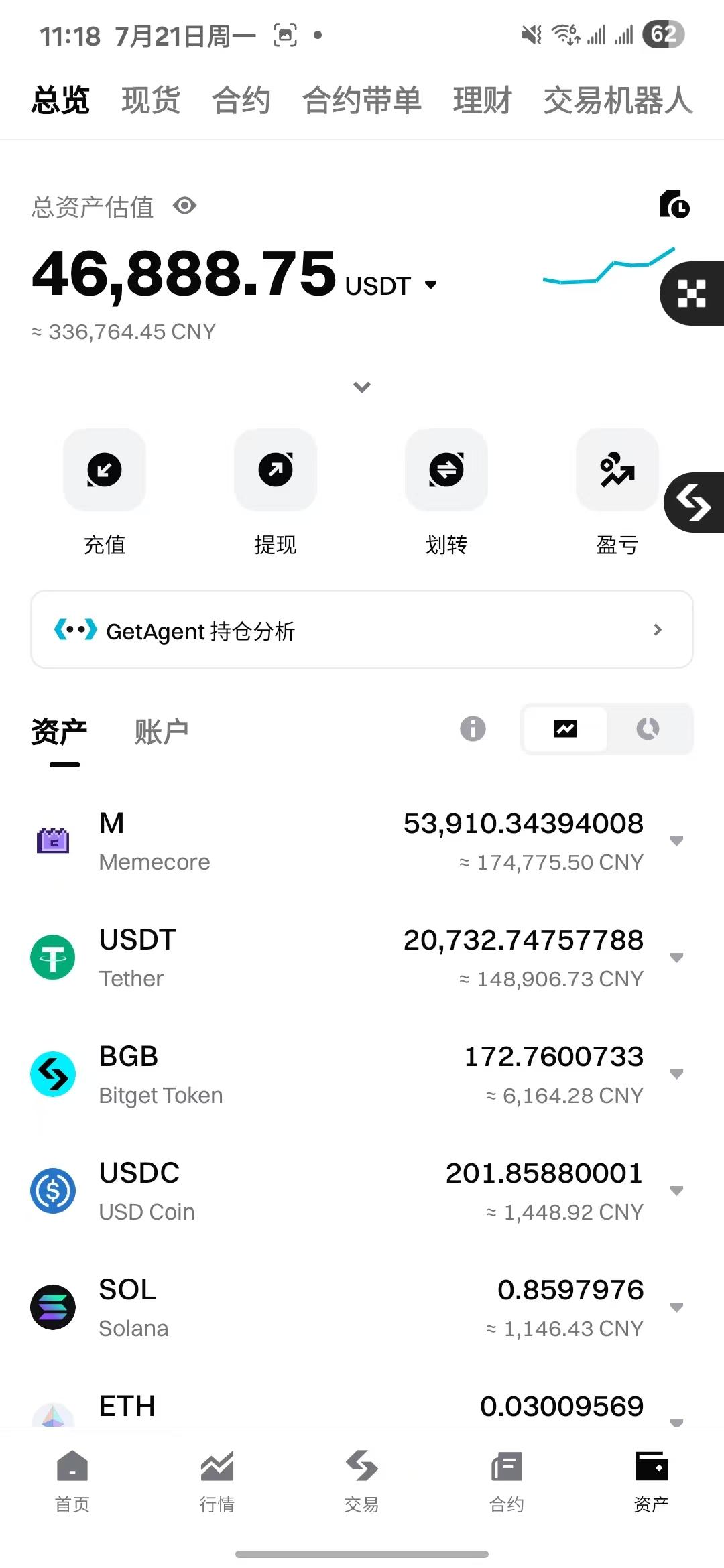724x1568 pixels.
Task: Open GetAgent 持仓分析 banner
Action: point(362,630)
